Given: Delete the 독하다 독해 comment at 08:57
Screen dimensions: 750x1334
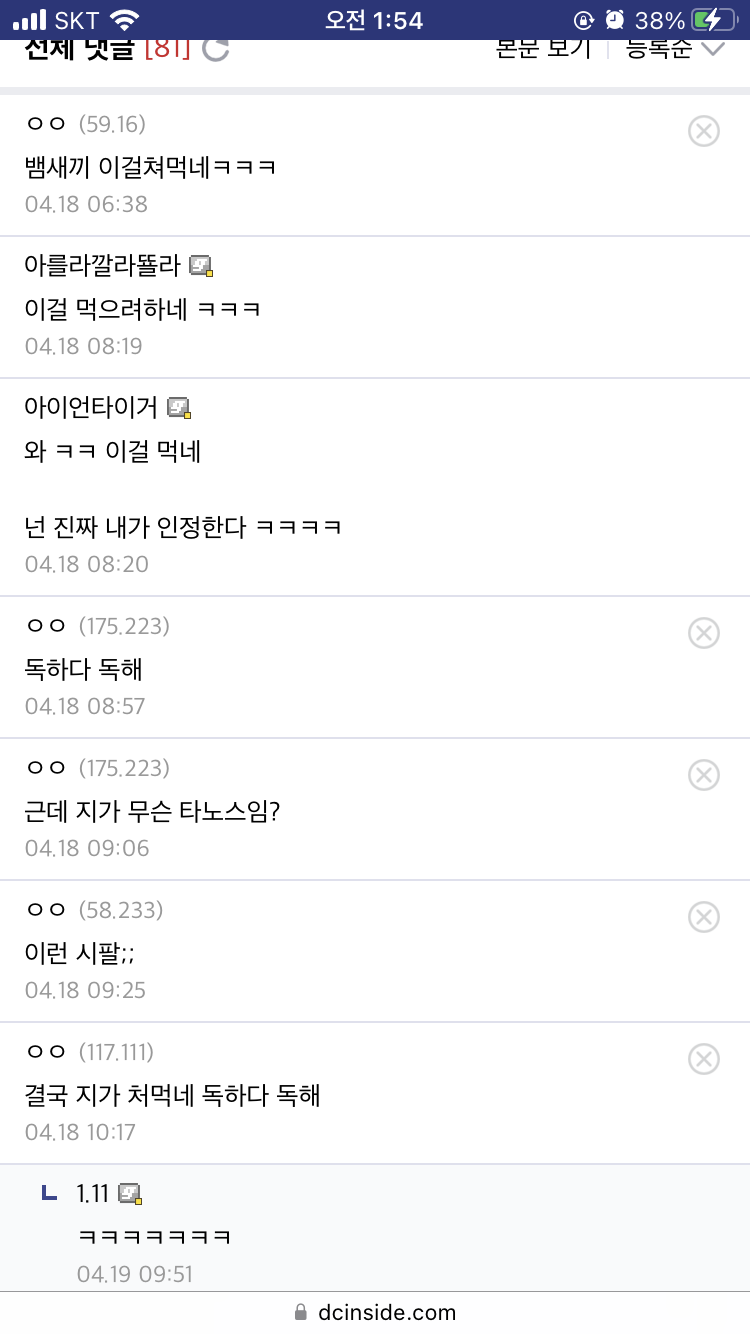Looking at the screenshot, I should click(x=704, y=633).
